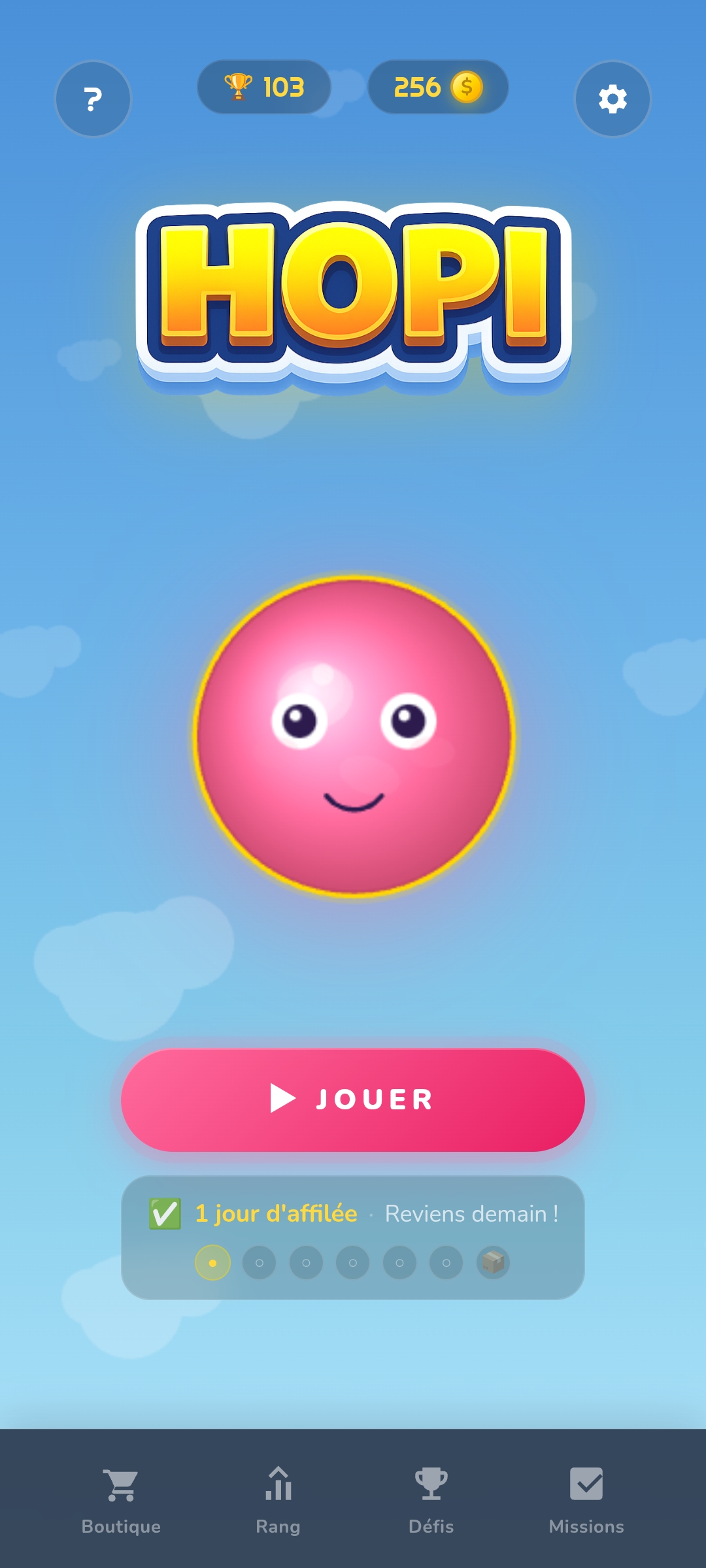Tap the pink ball character
This screenshot has height=1568, width=706.
point(354,736)
